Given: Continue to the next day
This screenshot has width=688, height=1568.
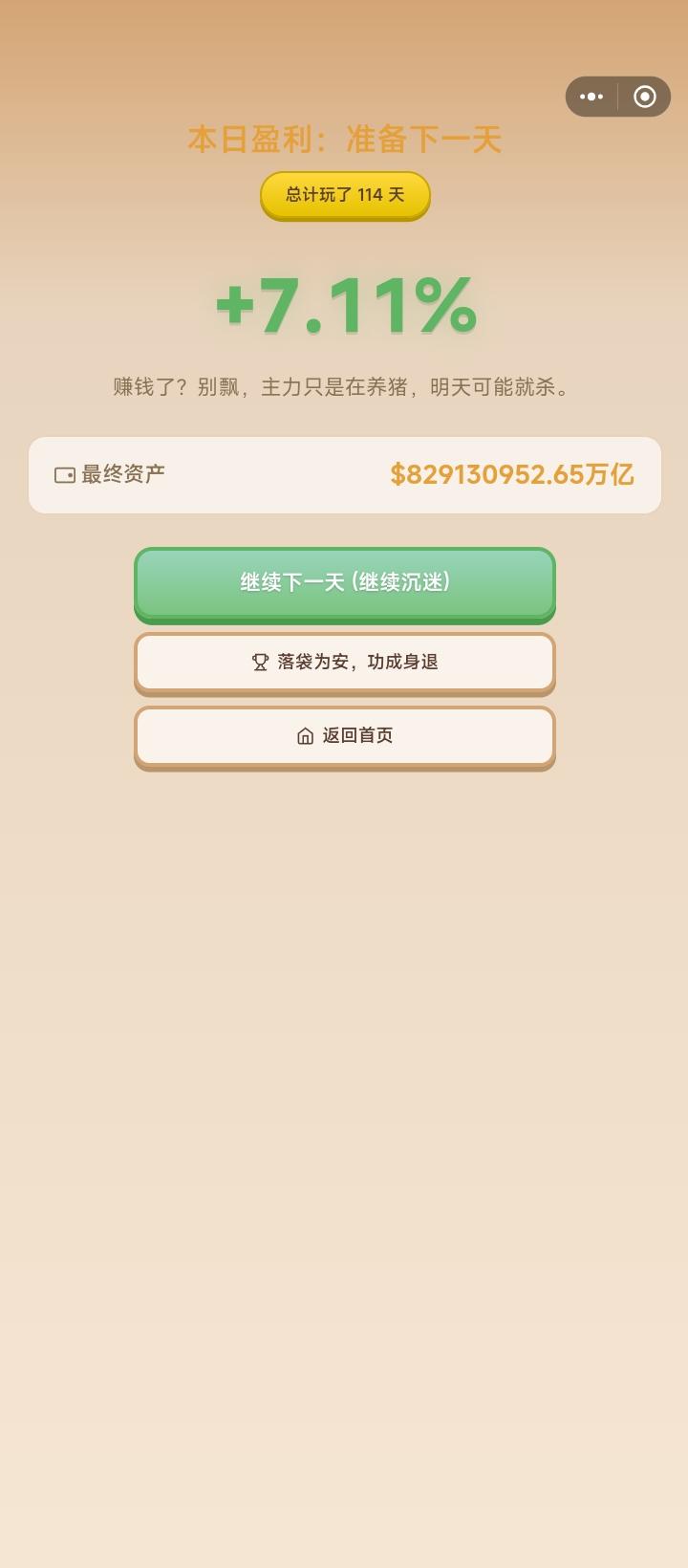Looking at the screenshot, I should click(x=345, y=582).
